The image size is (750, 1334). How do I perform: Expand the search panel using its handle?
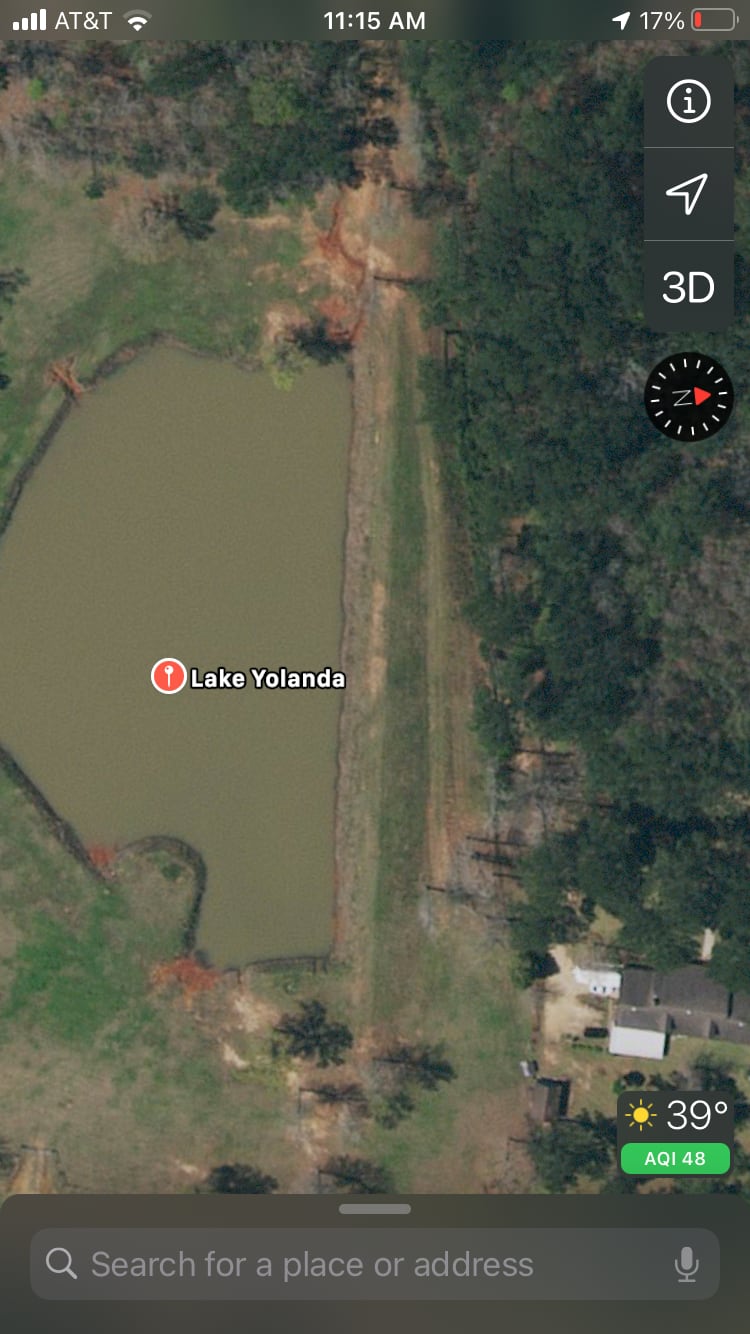click(375, 1209)
